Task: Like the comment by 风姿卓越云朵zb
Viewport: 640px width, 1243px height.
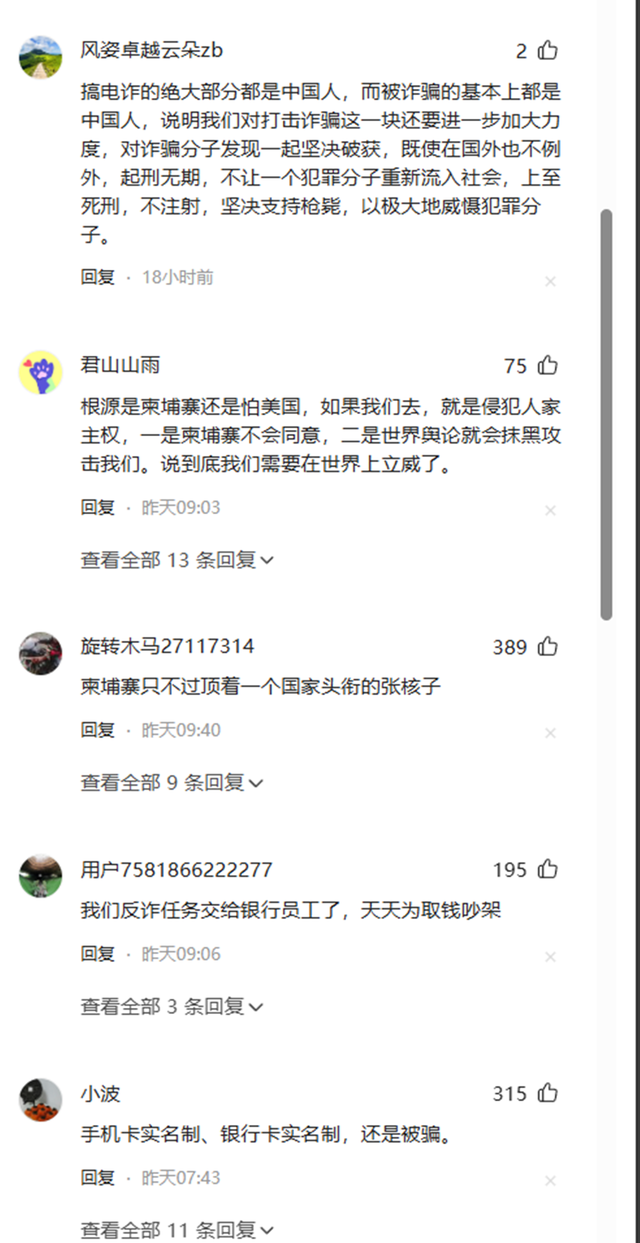Action: [x=548, y=51]
